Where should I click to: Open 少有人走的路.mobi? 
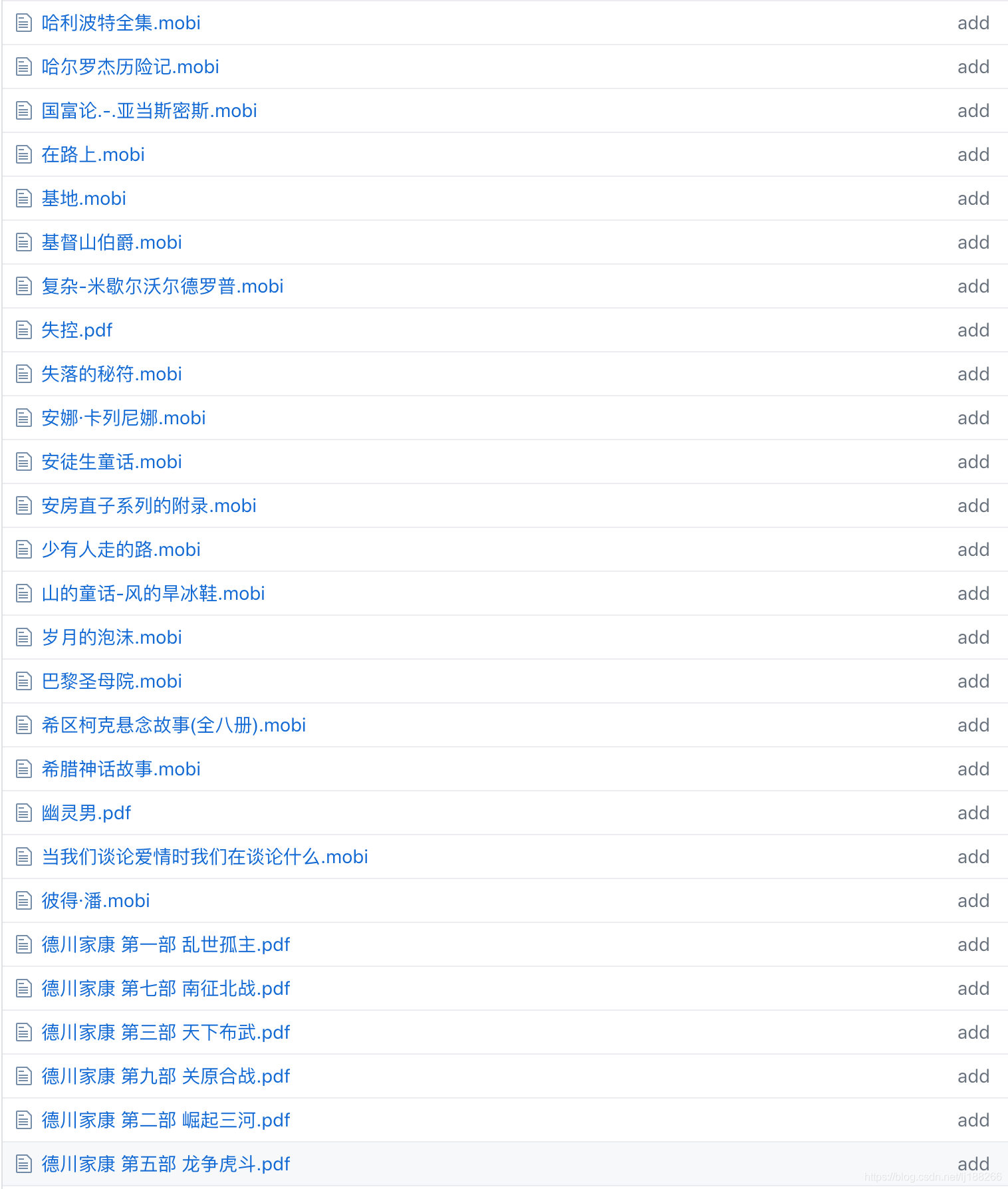[x=120, y=550]
